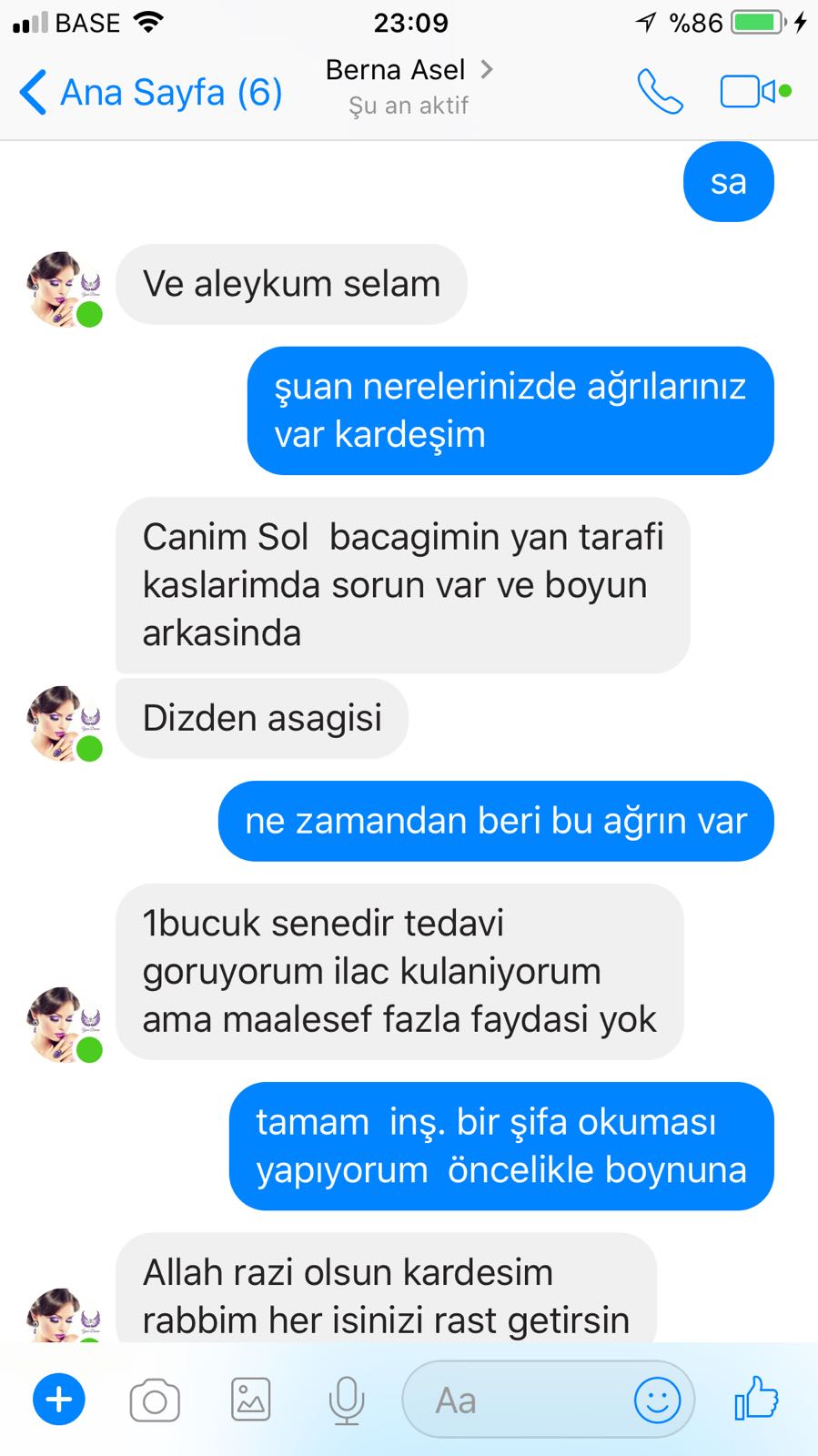Open the photo gallery picker

click(x=250, y=1400)
